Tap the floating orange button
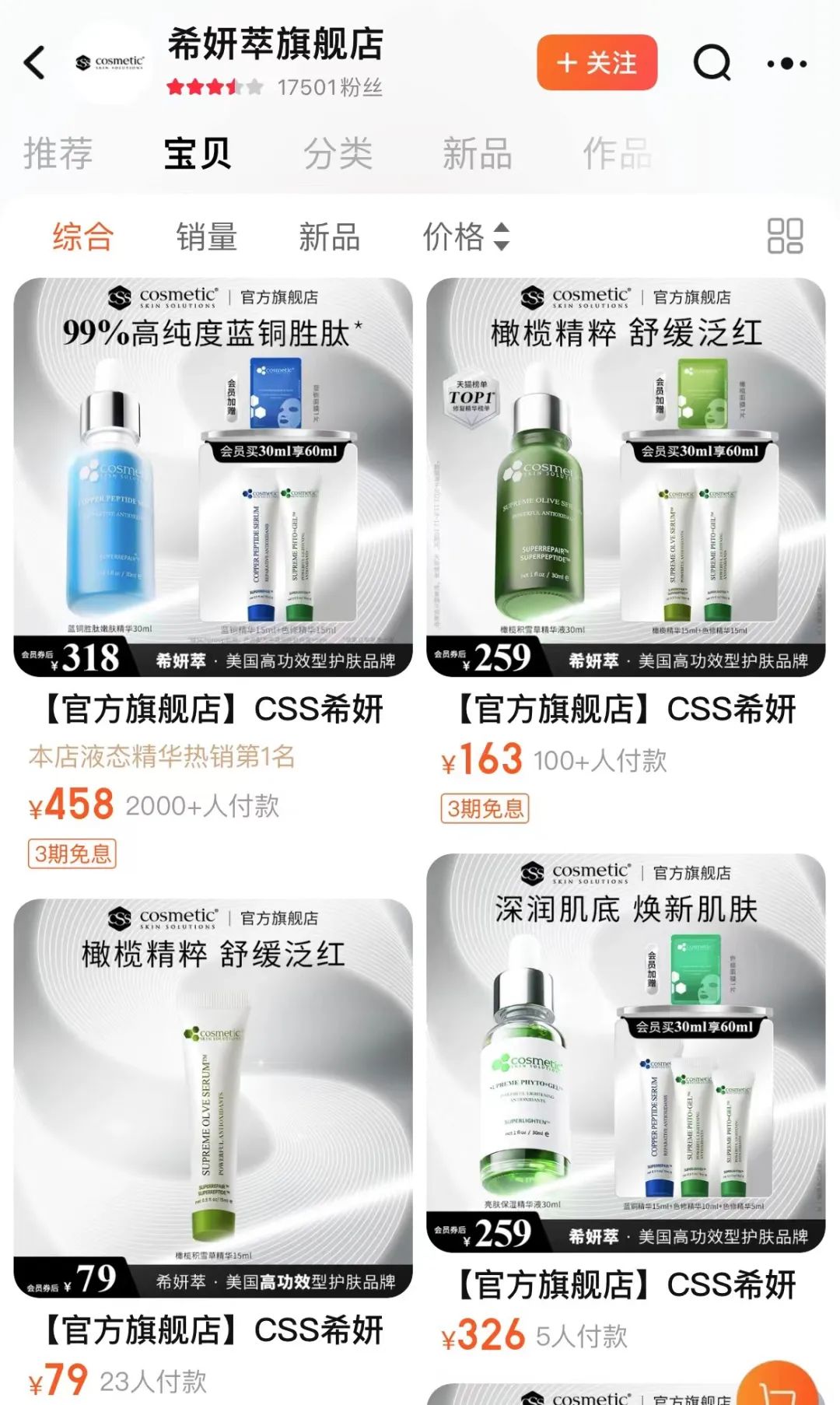 778,1389
